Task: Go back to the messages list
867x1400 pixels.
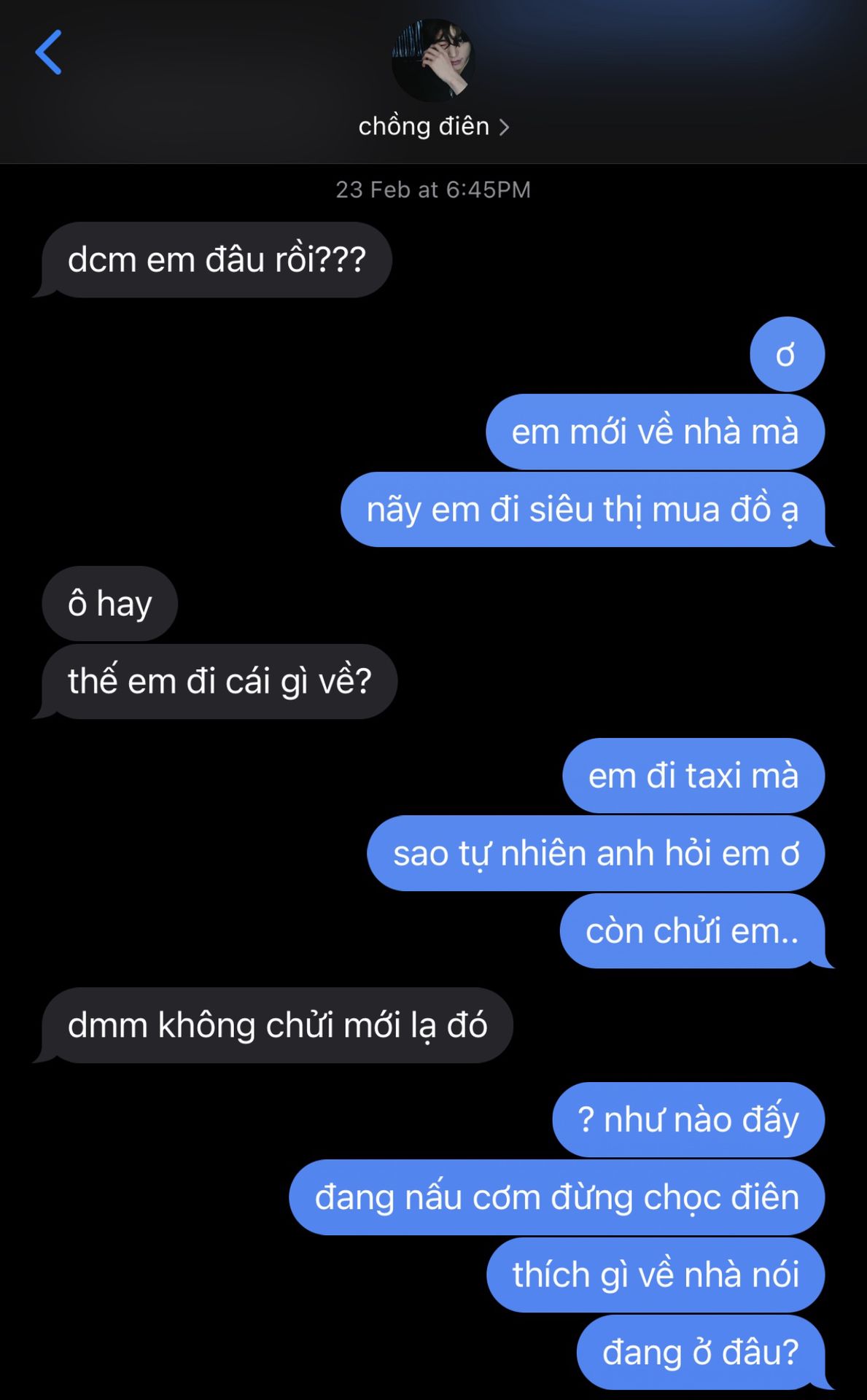Action: pyautogui.click(x=49, y=52)
